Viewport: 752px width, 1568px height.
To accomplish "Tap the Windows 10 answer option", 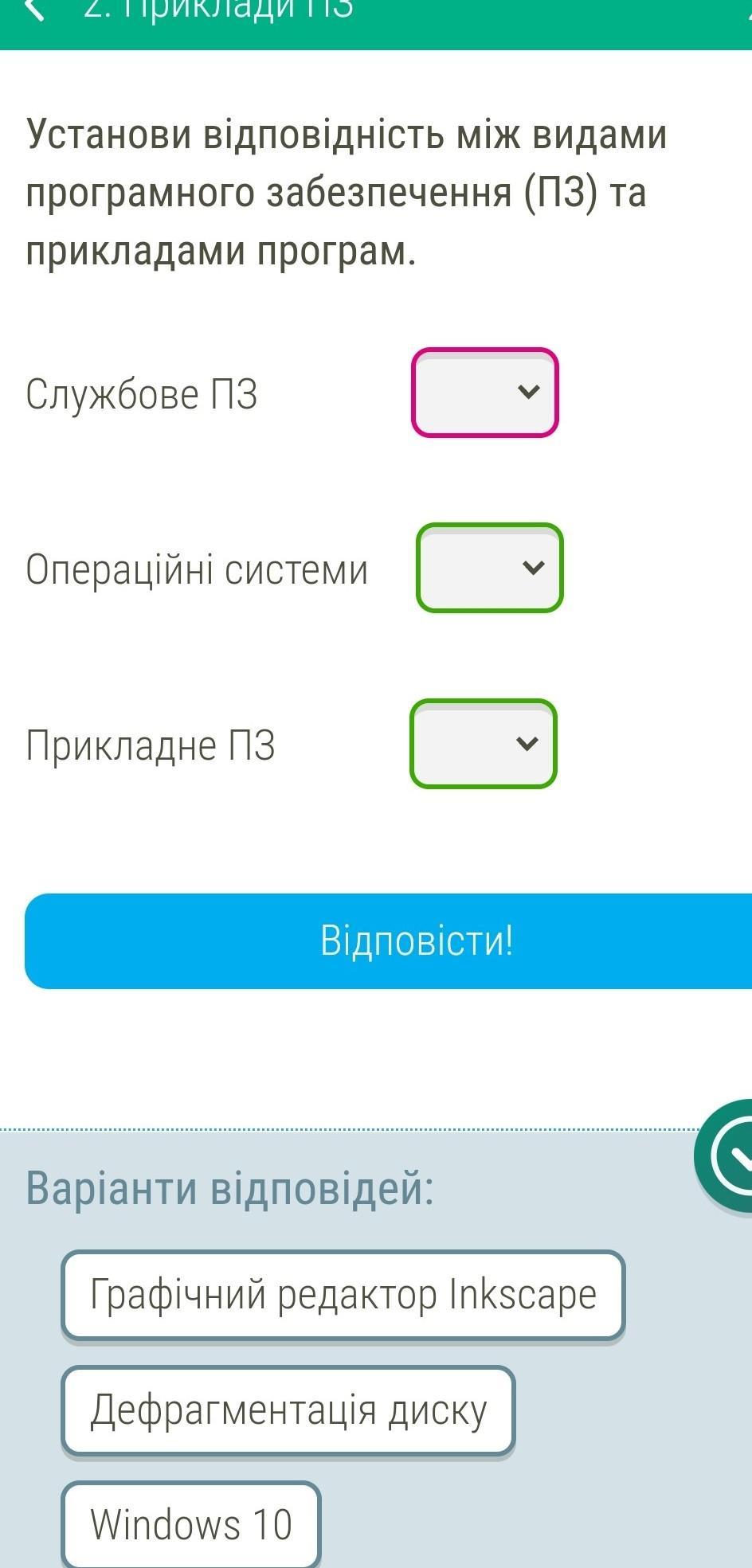I will [x=191, y=1524].
